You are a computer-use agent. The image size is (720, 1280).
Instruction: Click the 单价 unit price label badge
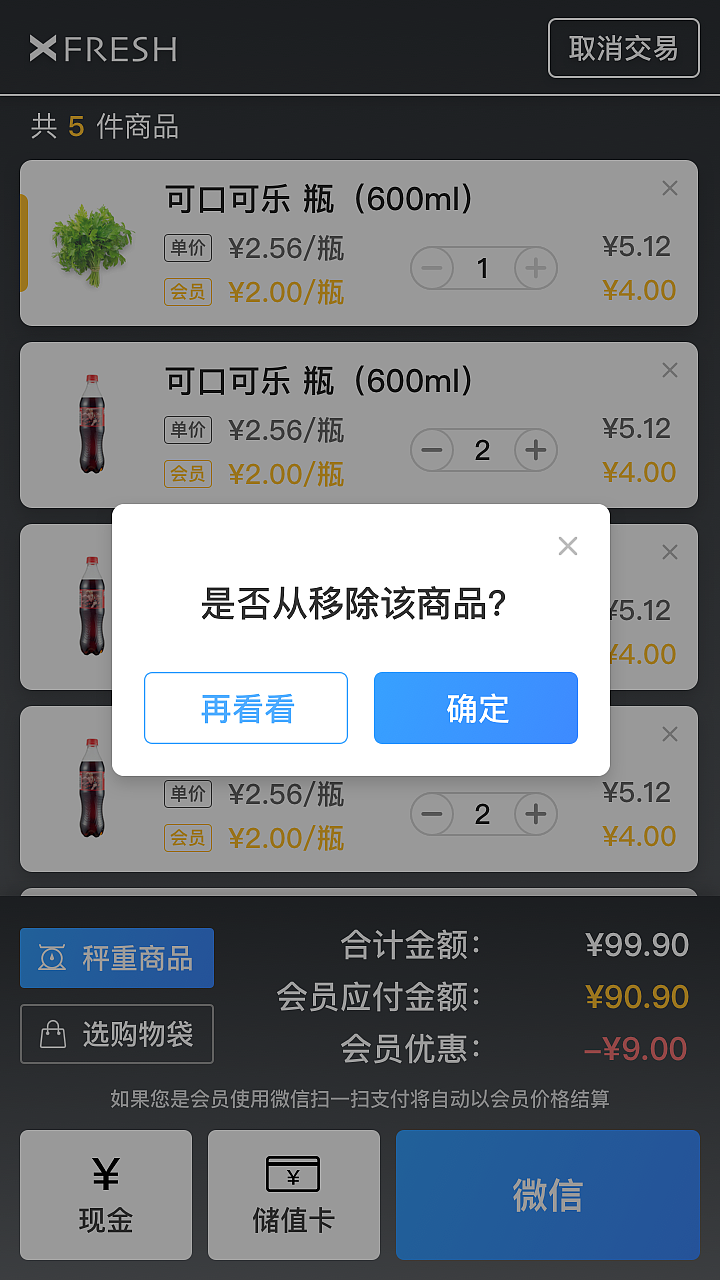(188, 248)
